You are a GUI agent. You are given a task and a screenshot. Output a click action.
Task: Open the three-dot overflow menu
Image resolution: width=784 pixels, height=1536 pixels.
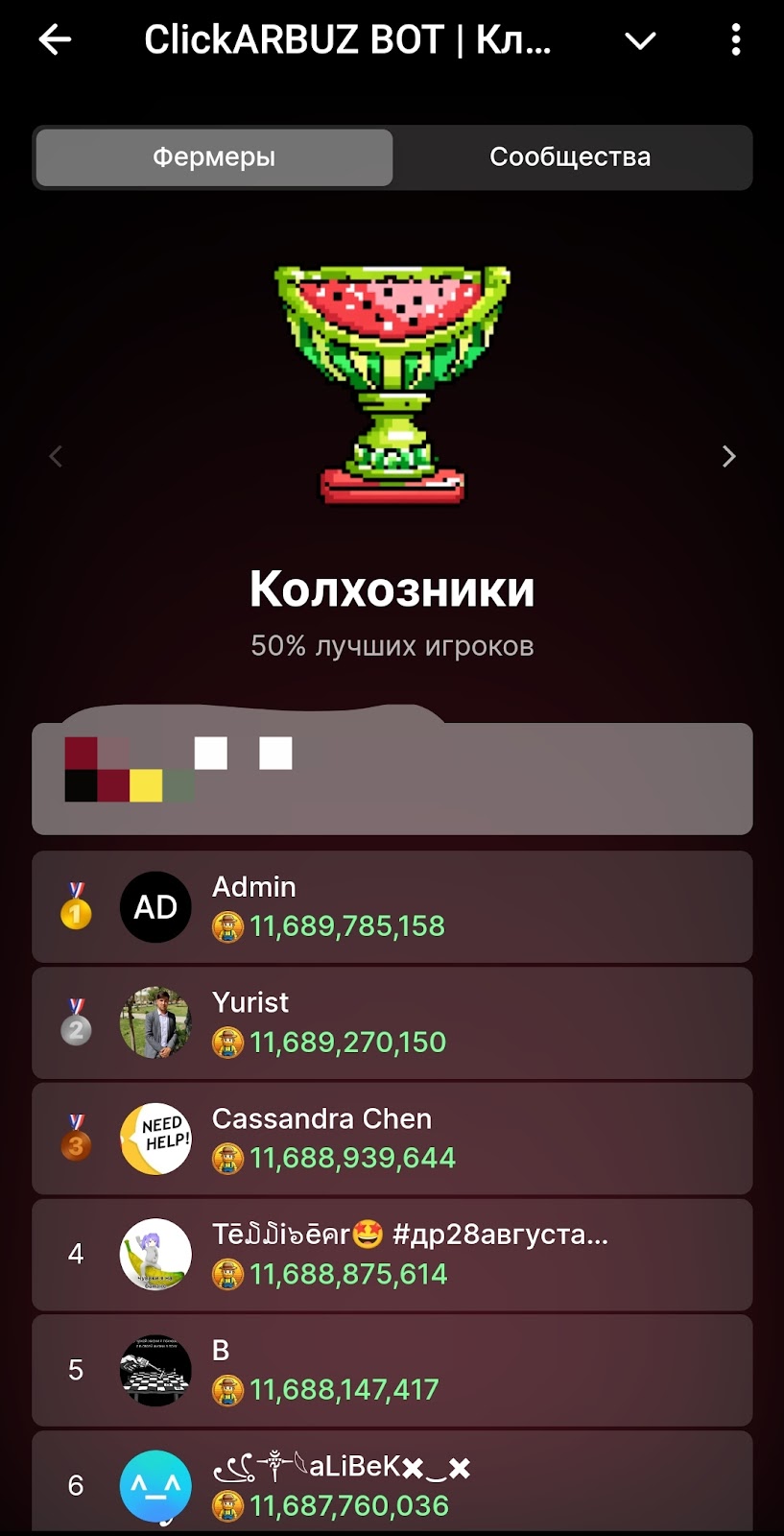point(735,40)
